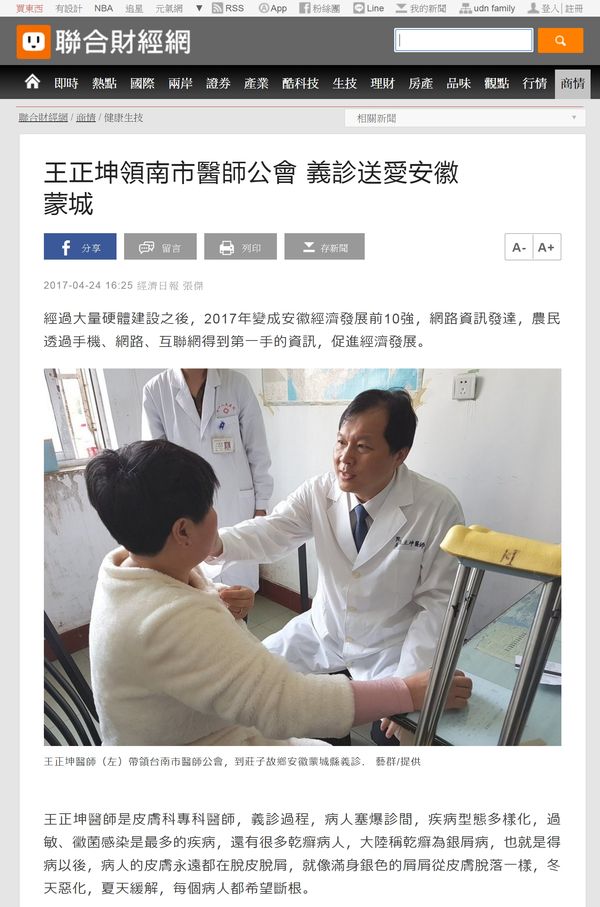
Task: Increase font size with A+
Action: click(x=546, y=247)
